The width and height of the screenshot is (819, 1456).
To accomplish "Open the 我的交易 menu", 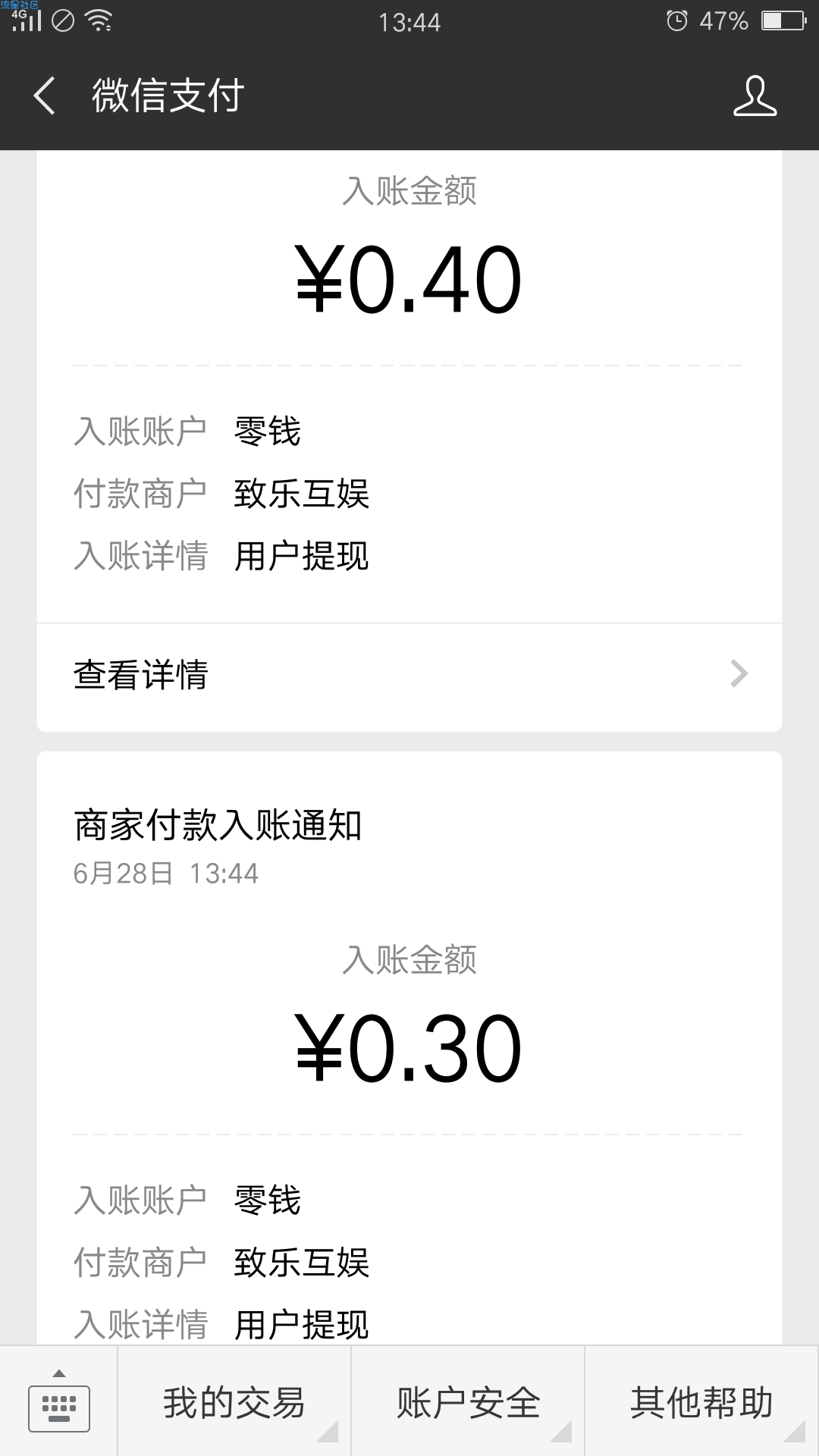I will click(x=234, y=1402).
